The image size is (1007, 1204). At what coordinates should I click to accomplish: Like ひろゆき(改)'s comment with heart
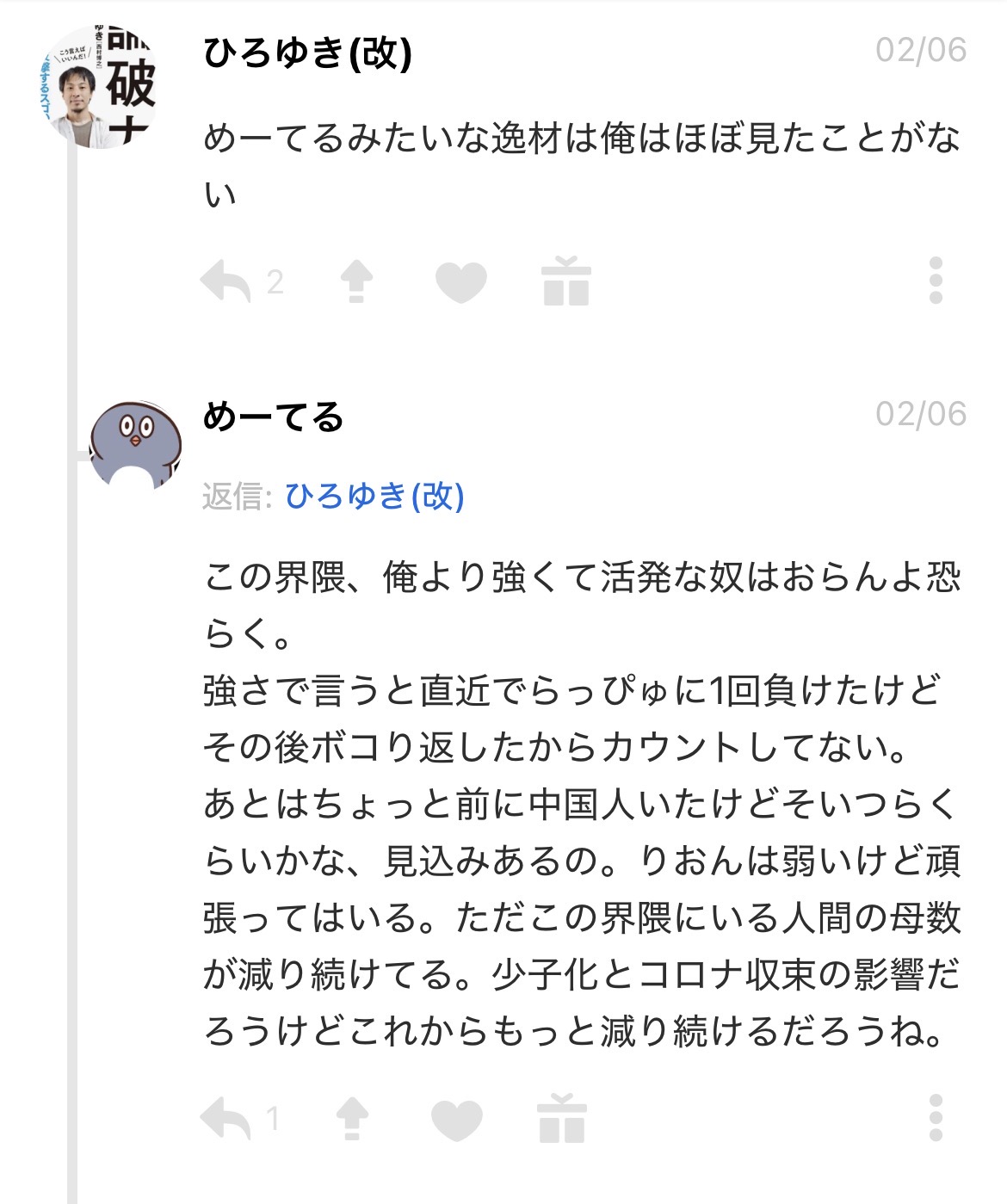tap(461, 281)
